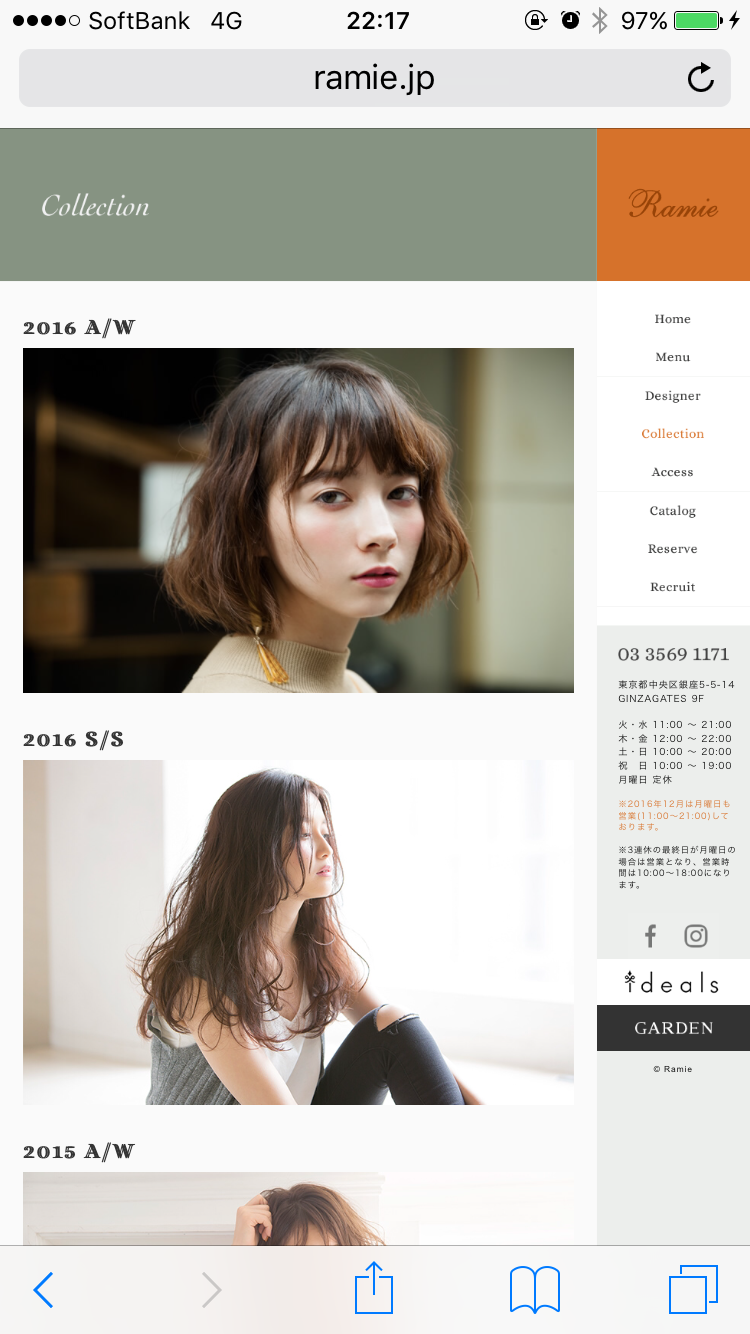Open the Designer section
Viewport: 750px width, 1334px height.
coord(673,396)
